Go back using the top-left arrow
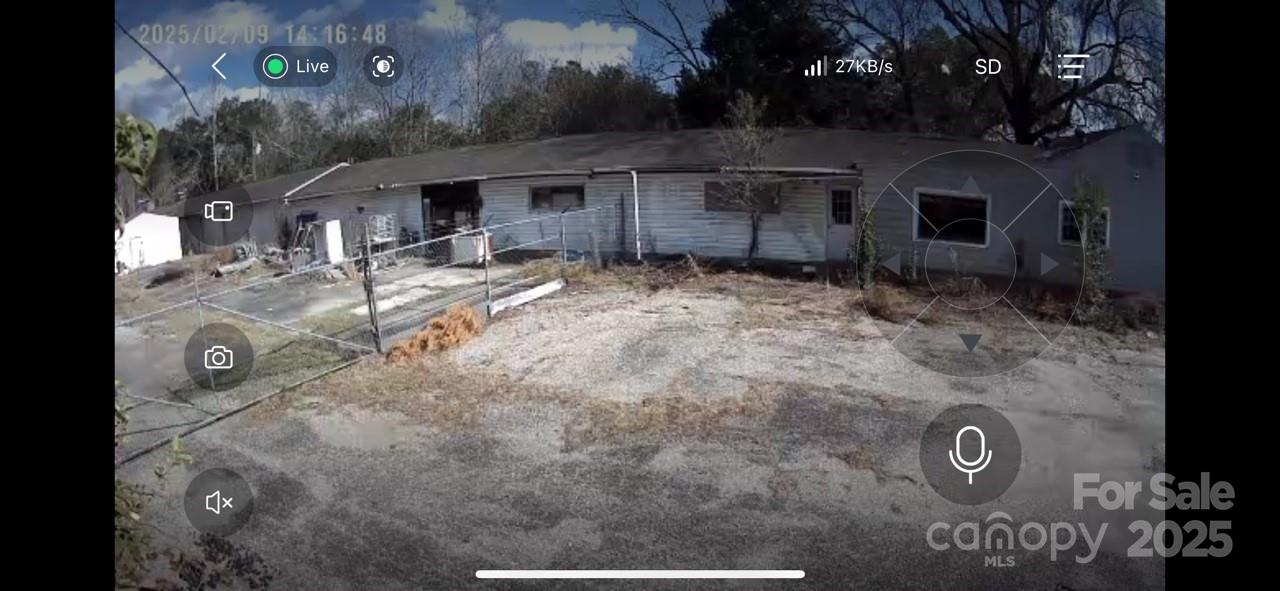The width and height of the screenshot is (1280, 591). (219, 67)
